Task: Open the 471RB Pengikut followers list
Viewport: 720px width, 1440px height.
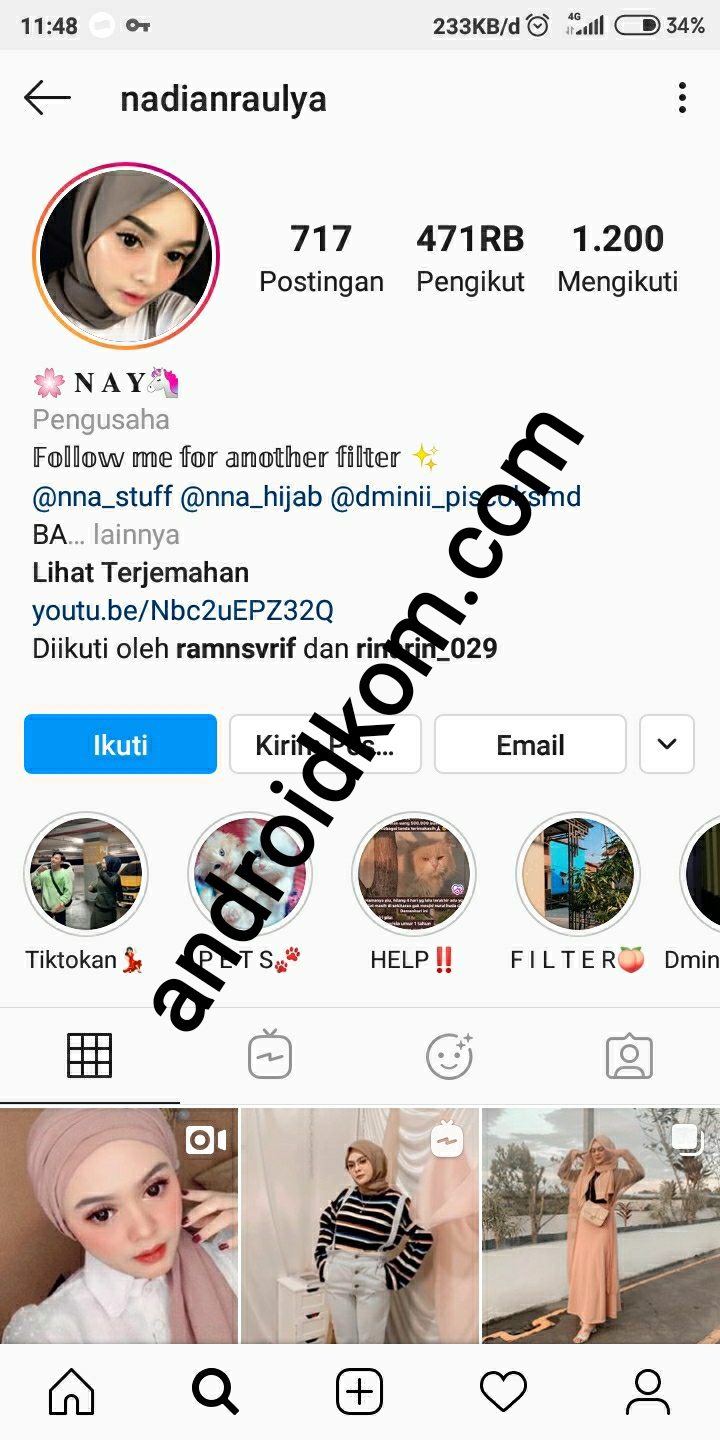Action: click(470, 259)
